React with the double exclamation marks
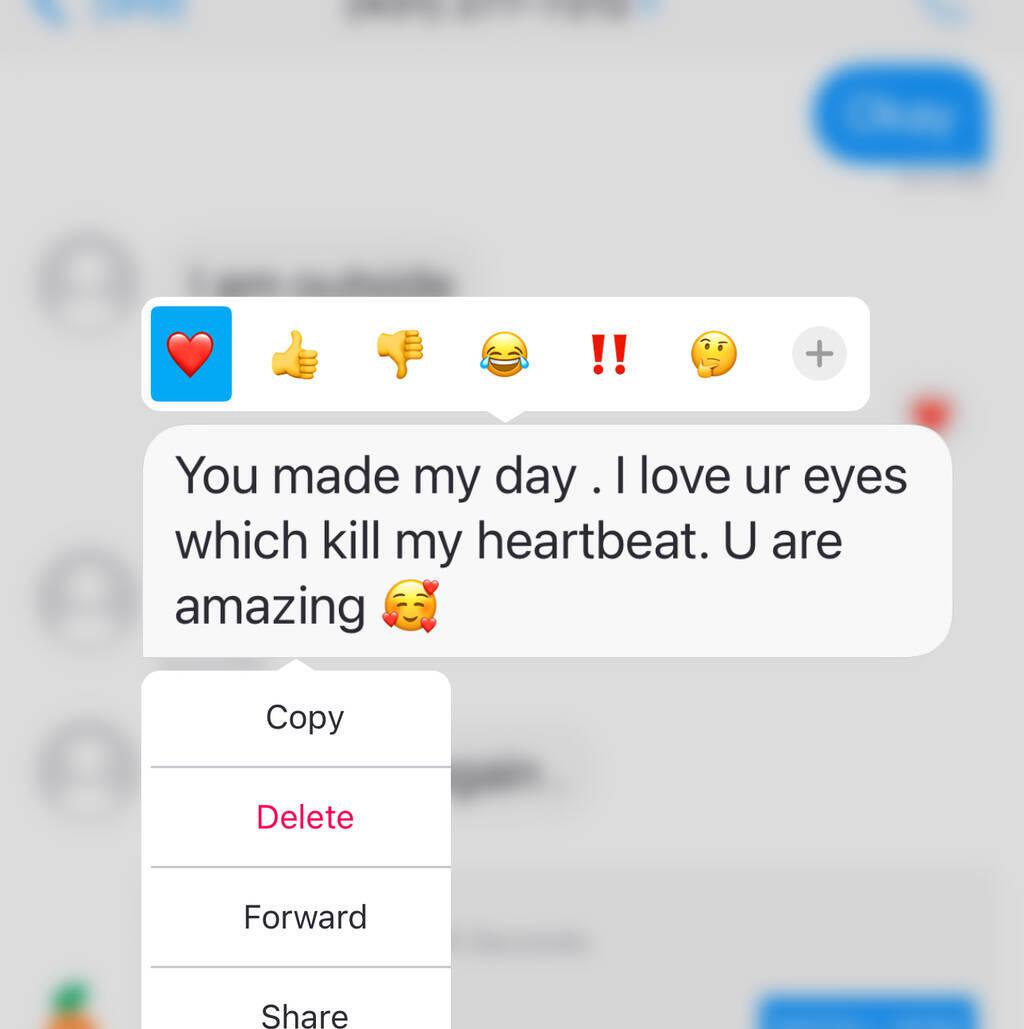Image resolution: width=1024 pixels, height=1029 pixels. point(609,354)
